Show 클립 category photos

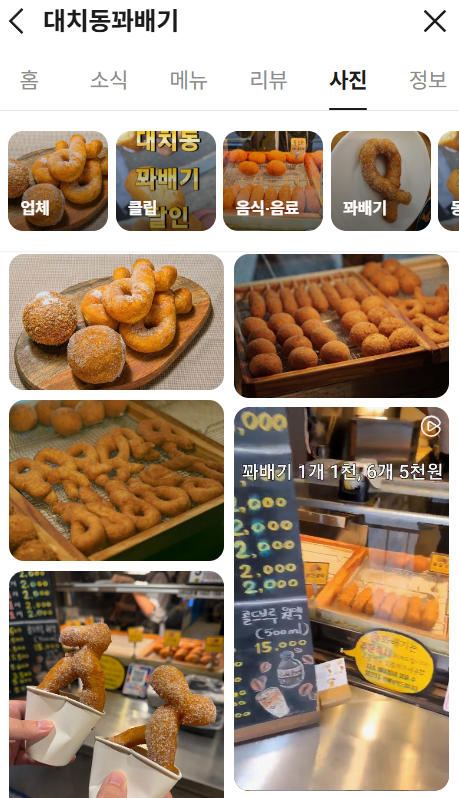point(166,181)
